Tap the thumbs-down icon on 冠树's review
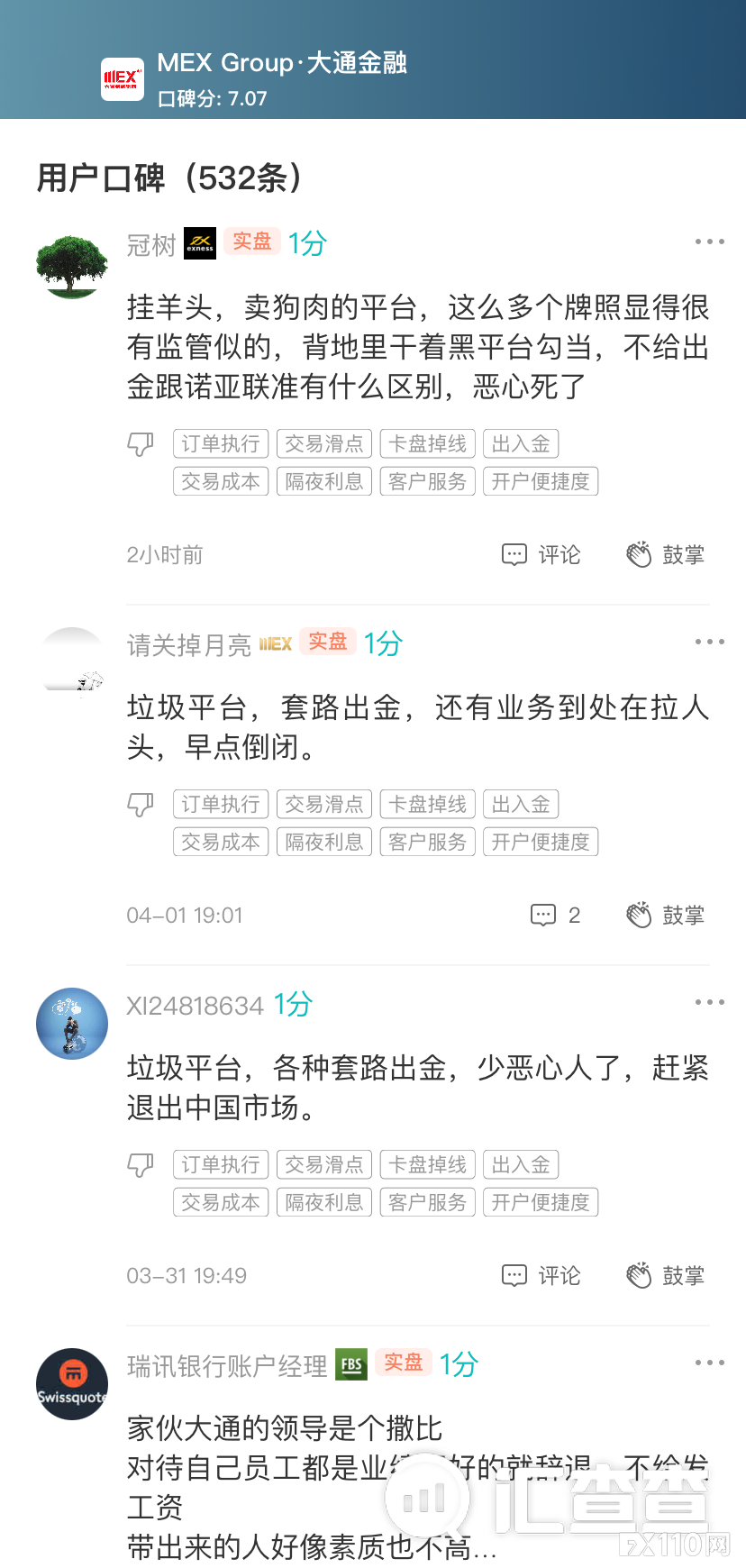 (141, 444)
